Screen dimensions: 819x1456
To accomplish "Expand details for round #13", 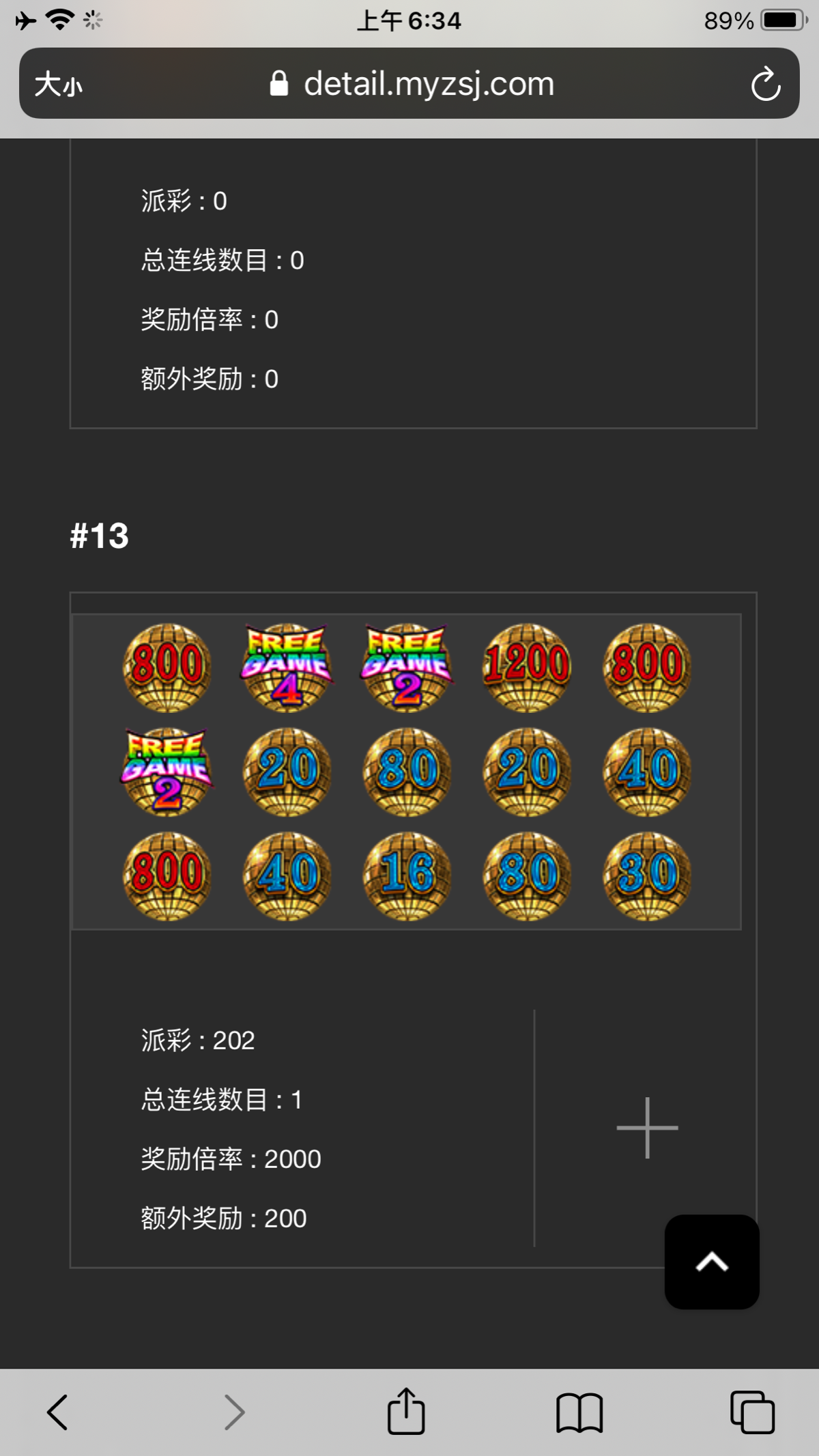I will (x=646, y=1128).
